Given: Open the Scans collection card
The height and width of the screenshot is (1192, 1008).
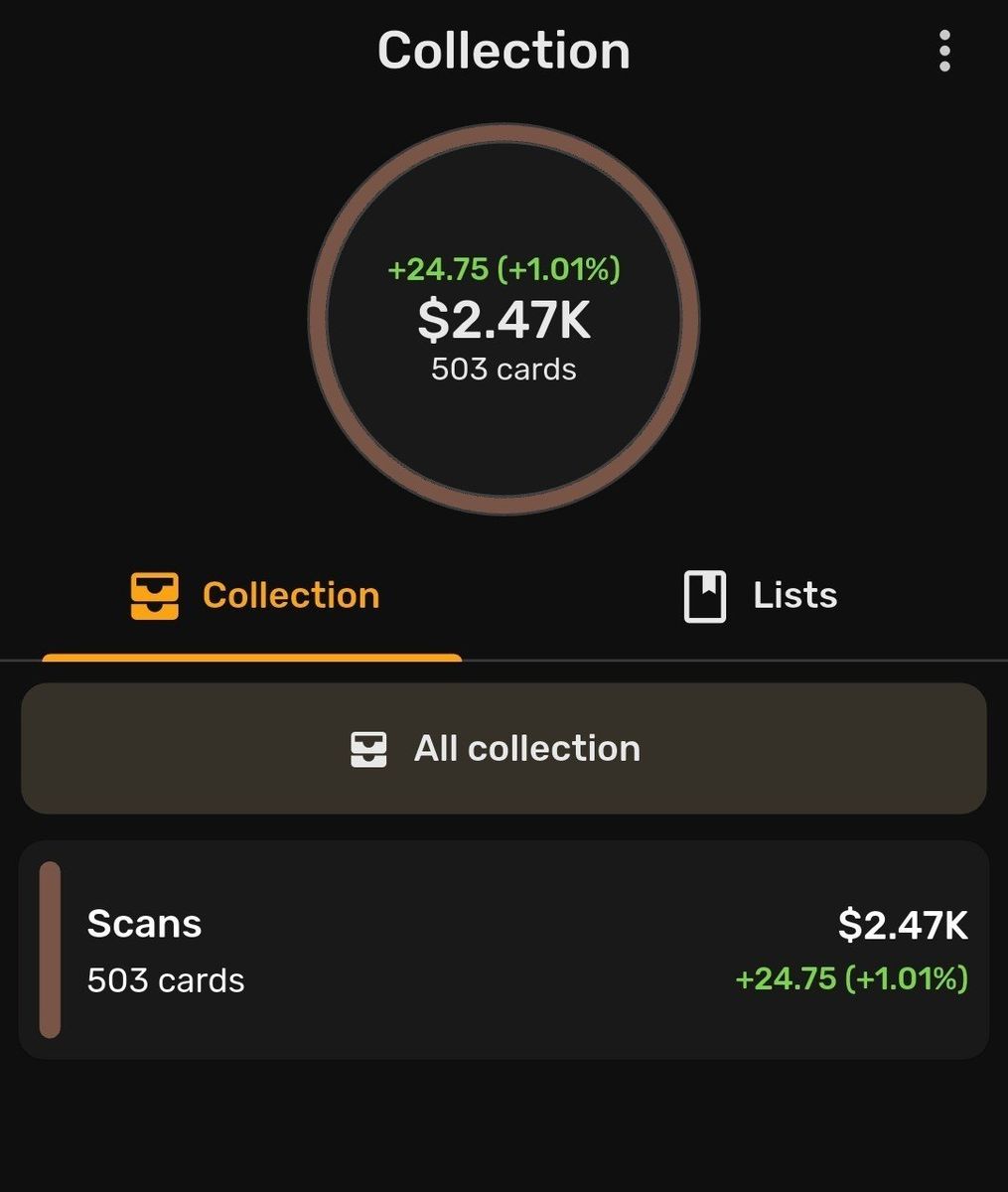Looking at the screenshot, I should point(504,950).
